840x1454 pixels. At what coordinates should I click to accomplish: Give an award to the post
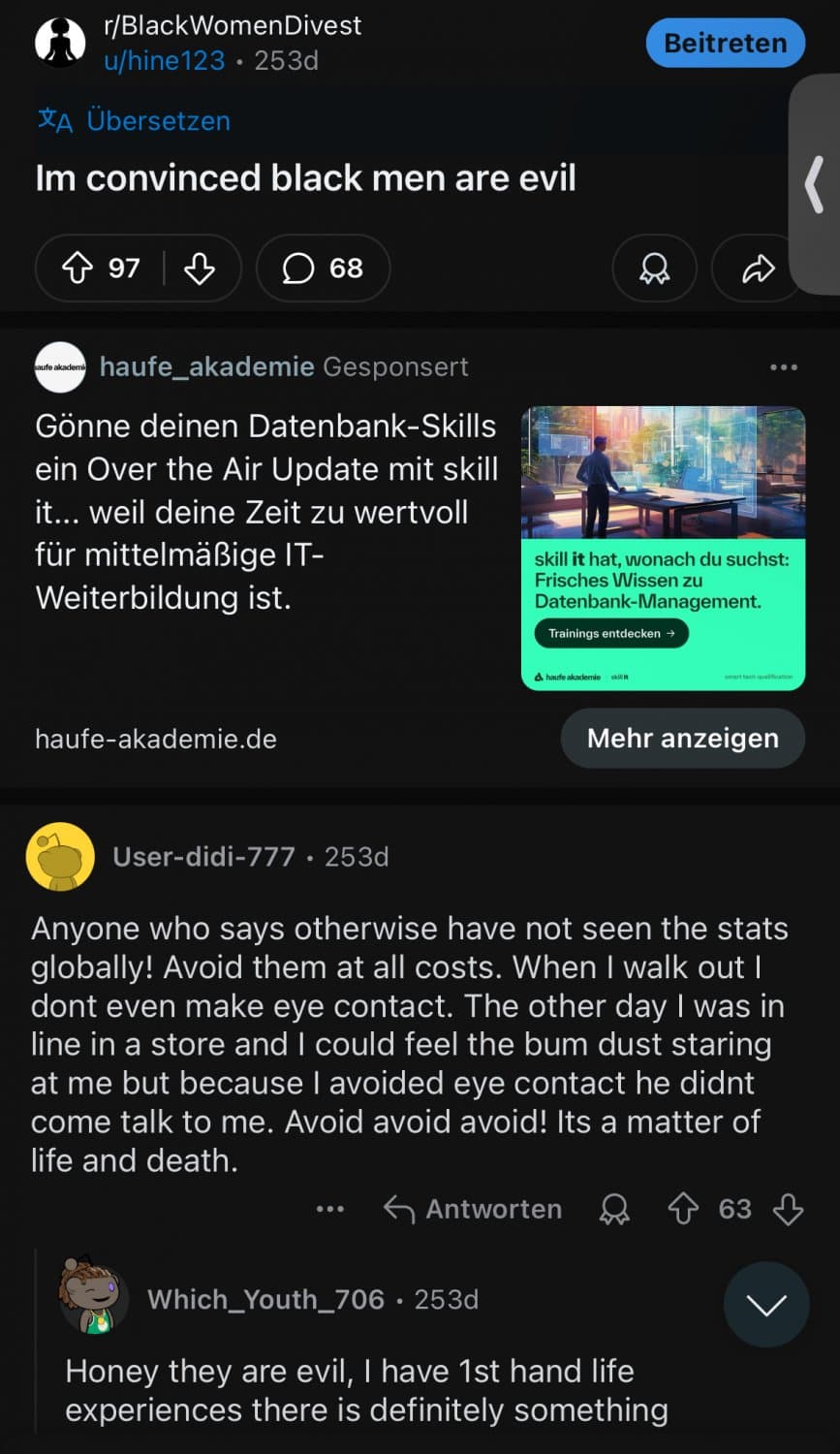[654, 269]
